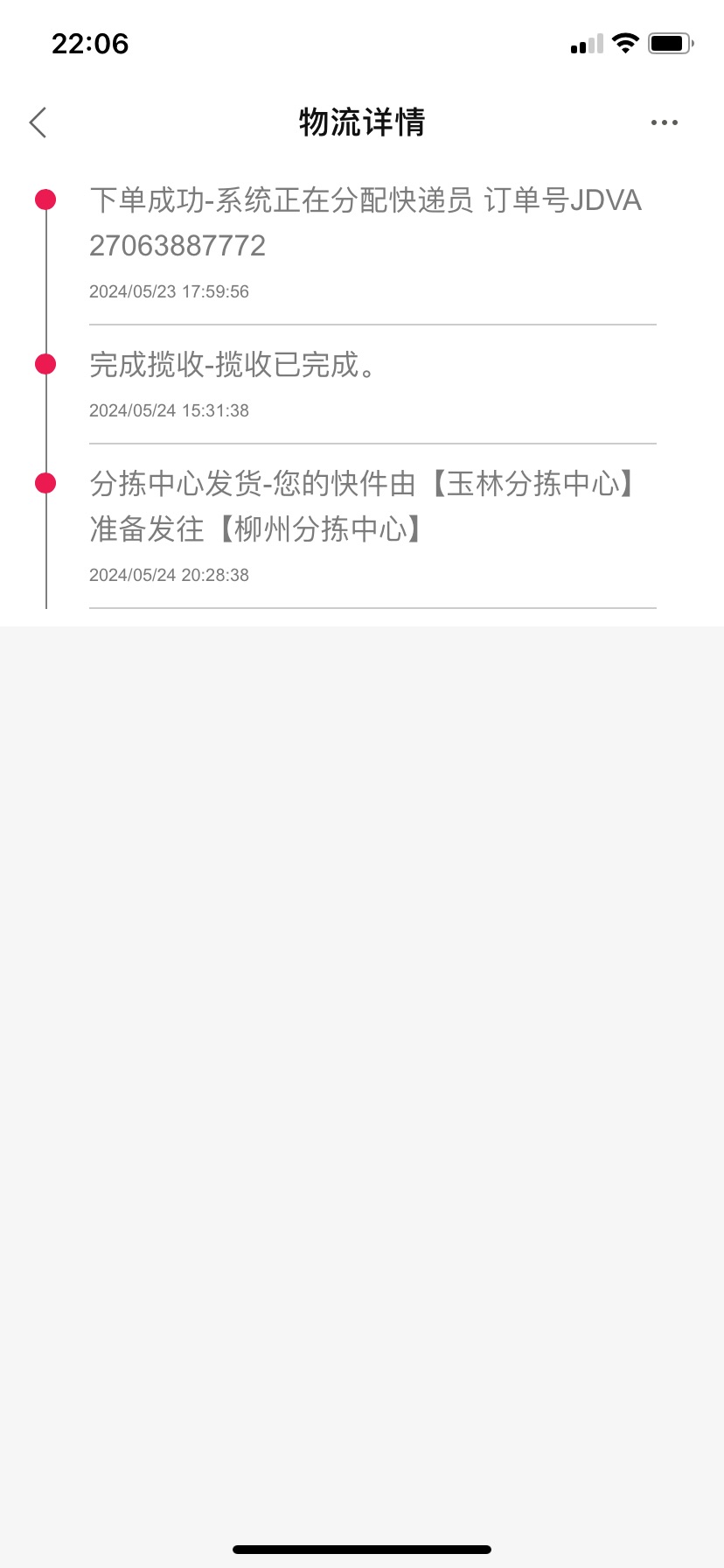Go back from the 物流详情 page
This screenshot has width=724, height=1568.
click(38, 122)
